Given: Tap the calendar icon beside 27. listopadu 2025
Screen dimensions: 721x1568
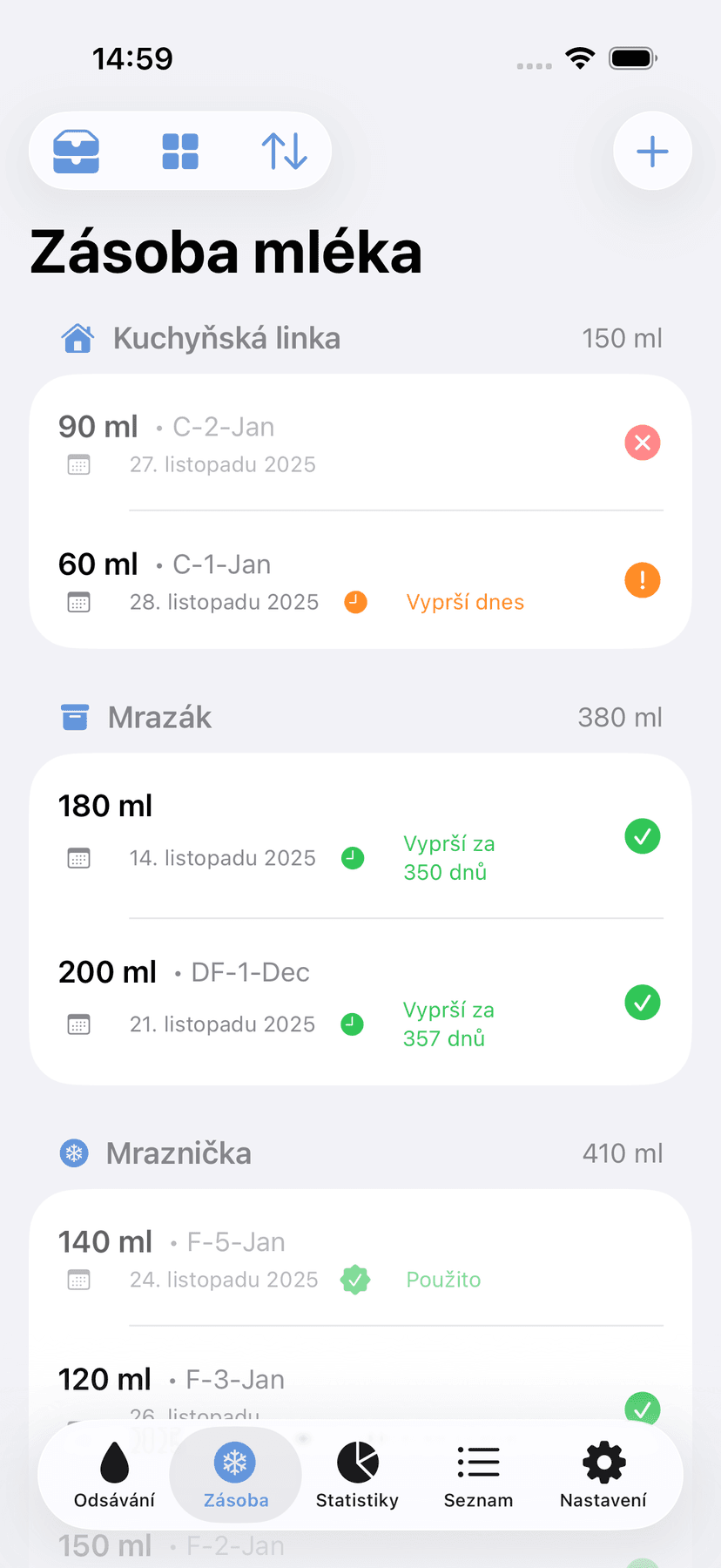Looking at the screenshot, I should (78, 464).
